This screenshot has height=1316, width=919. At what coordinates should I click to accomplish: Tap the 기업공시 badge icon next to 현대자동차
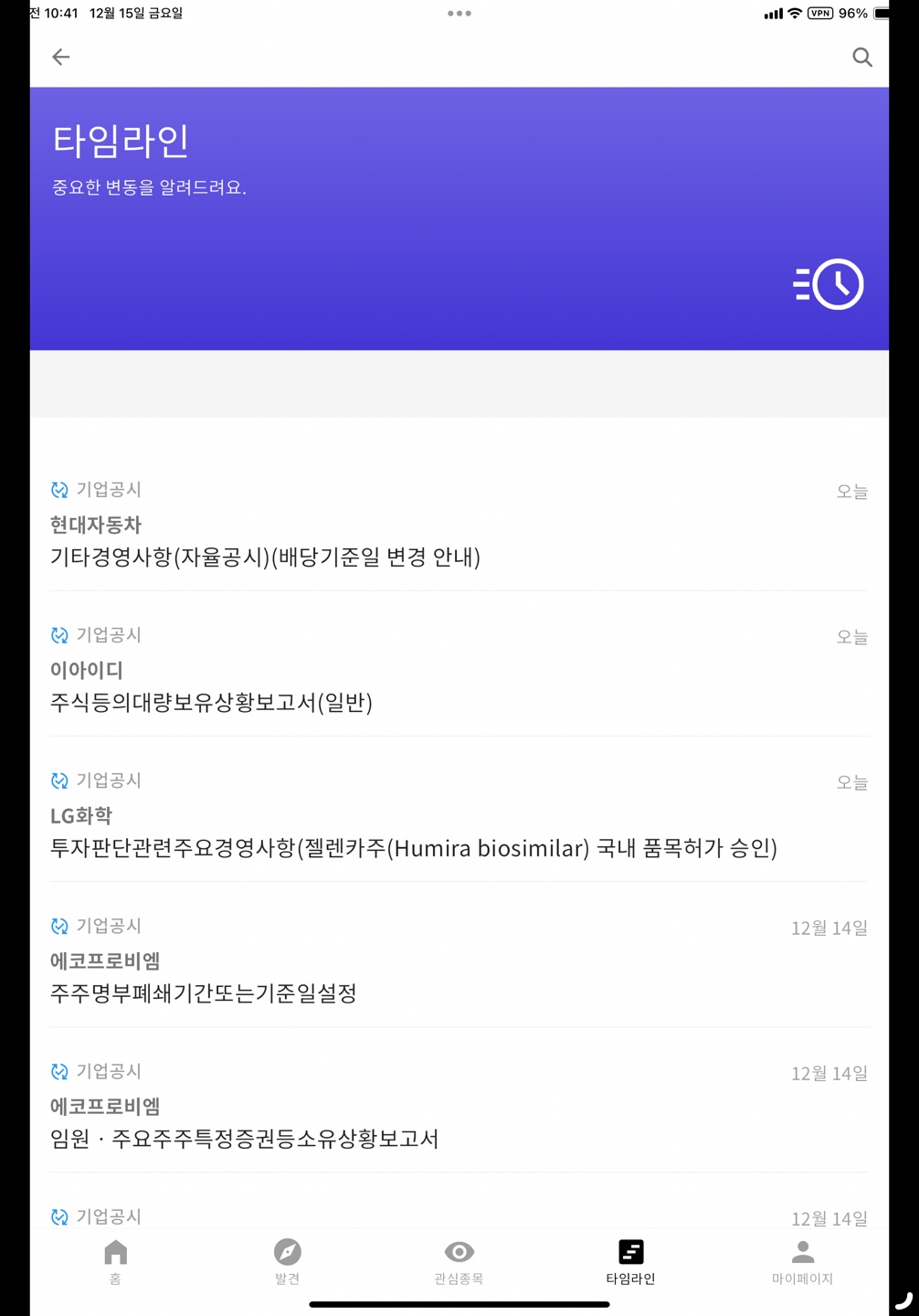click(x=58, y=489)
